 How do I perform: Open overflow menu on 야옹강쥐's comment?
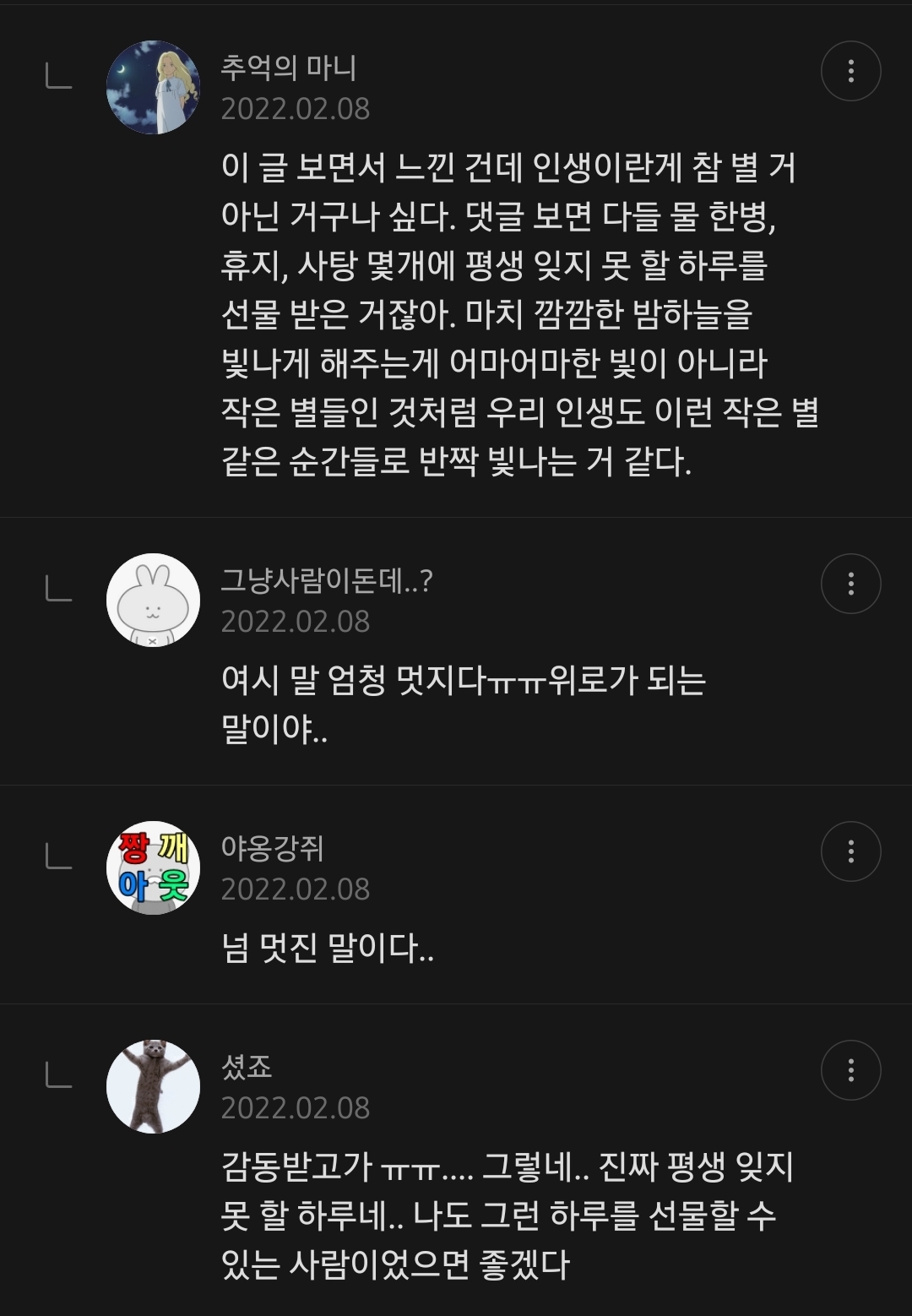tap(850, 851)
